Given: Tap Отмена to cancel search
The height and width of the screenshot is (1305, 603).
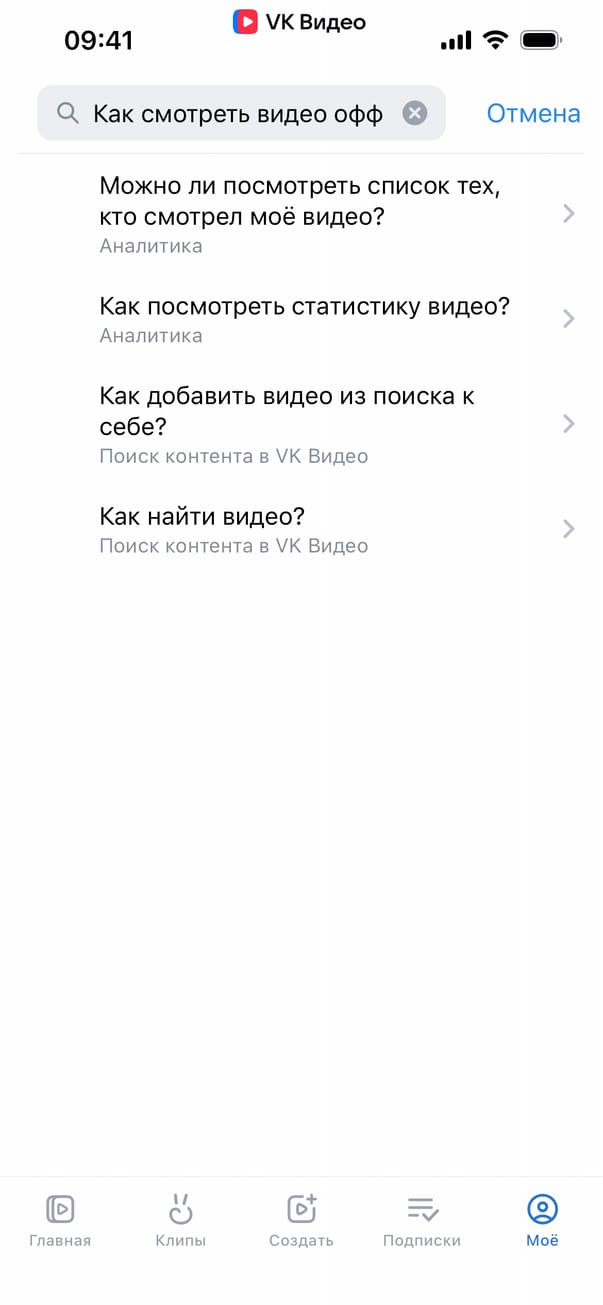Looking at the screenshot, I should click(x=533, y=113).
